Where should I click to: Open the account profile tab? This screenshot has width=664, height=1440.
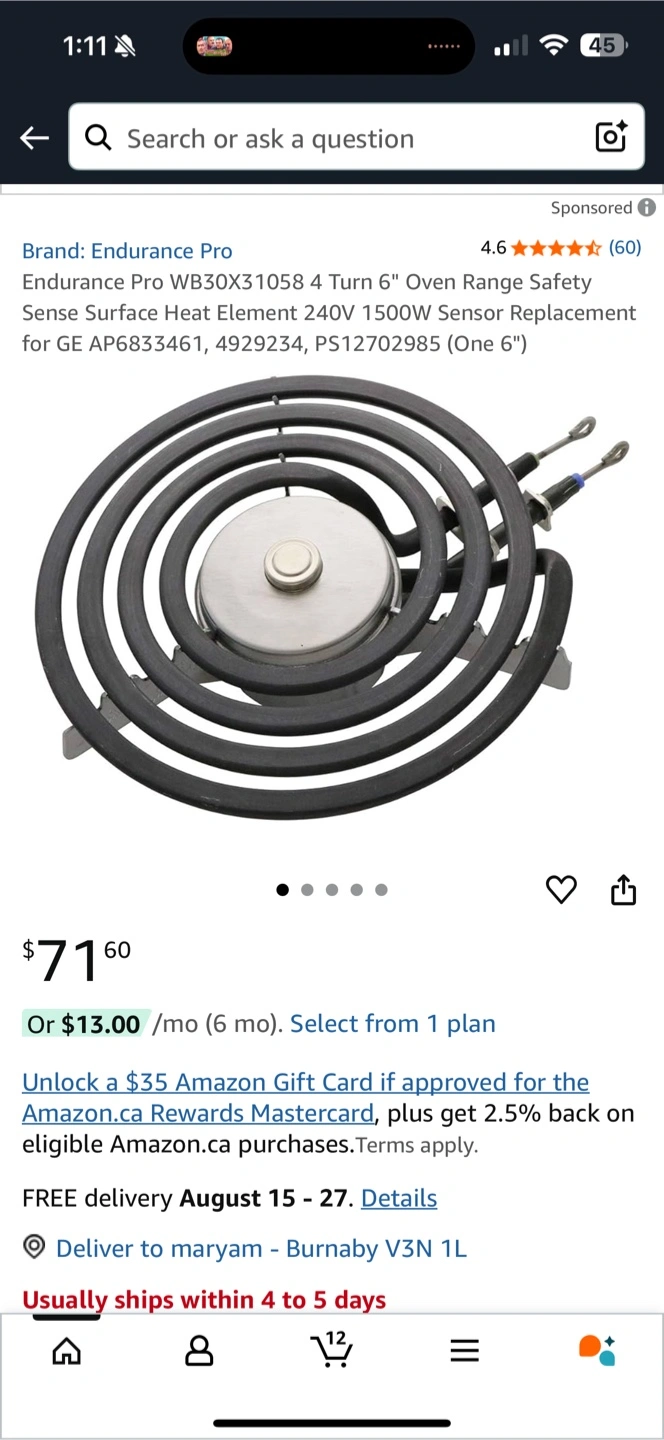point(199,1351)
